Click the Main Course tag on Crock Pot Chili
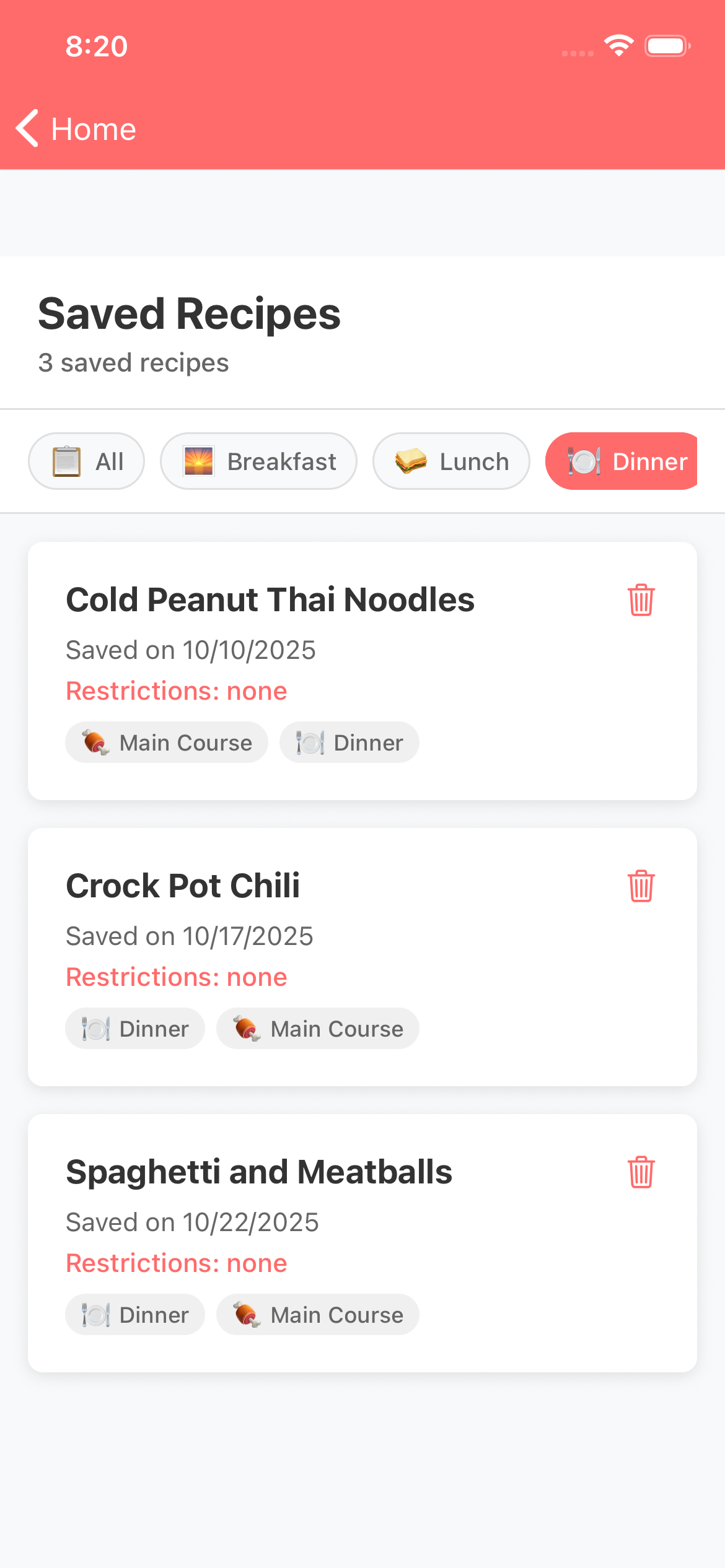The width and height of the screenshot is (725, 1568). 317,1028
